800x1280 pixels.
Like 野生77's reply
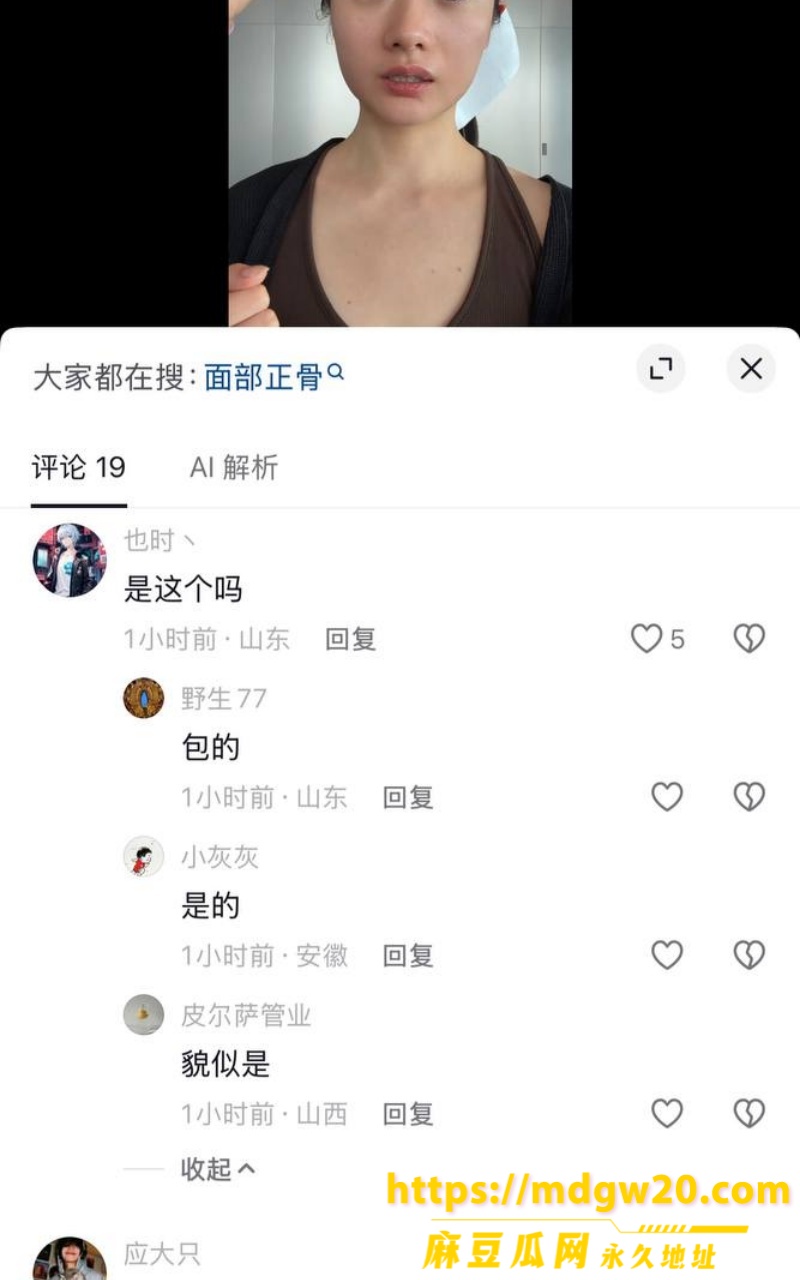(667, 797)
